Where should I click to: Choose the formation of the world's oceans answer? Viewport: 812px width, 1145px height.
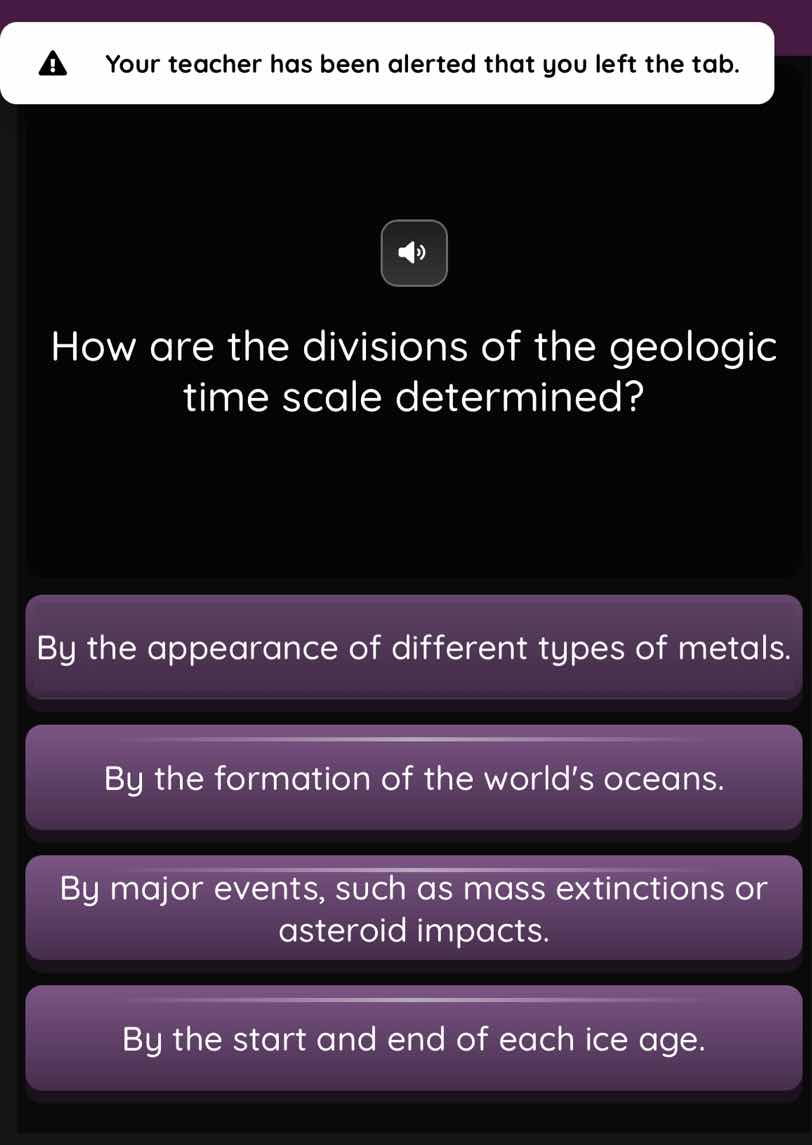(x=414, y=777)
